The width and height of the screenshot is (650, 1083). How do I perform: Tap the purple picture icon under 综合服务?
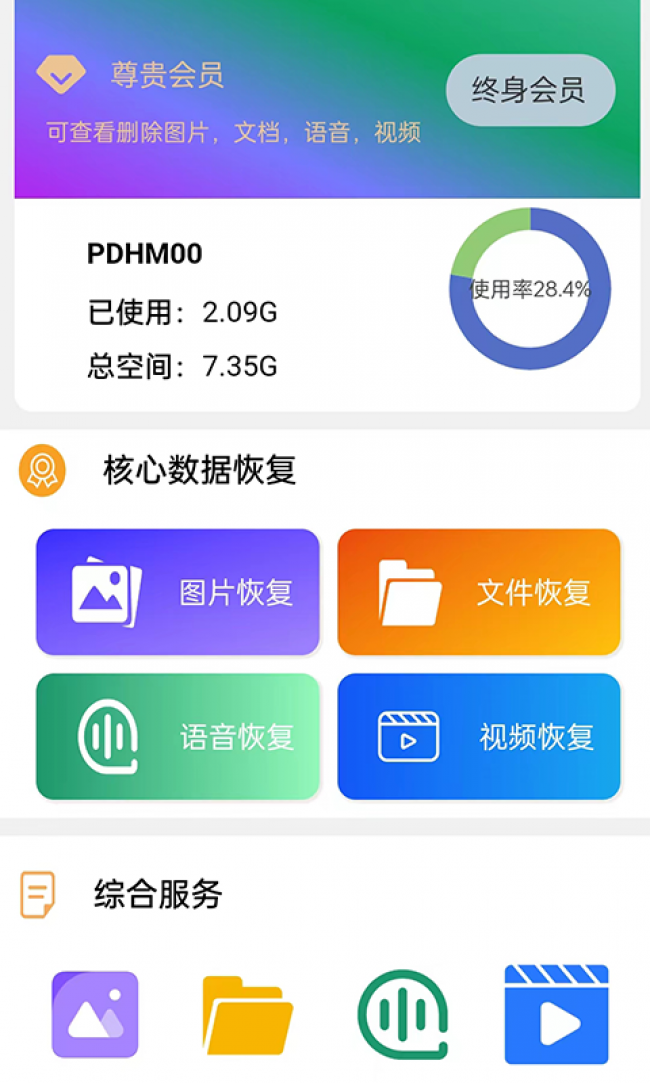click(95, 1015)
